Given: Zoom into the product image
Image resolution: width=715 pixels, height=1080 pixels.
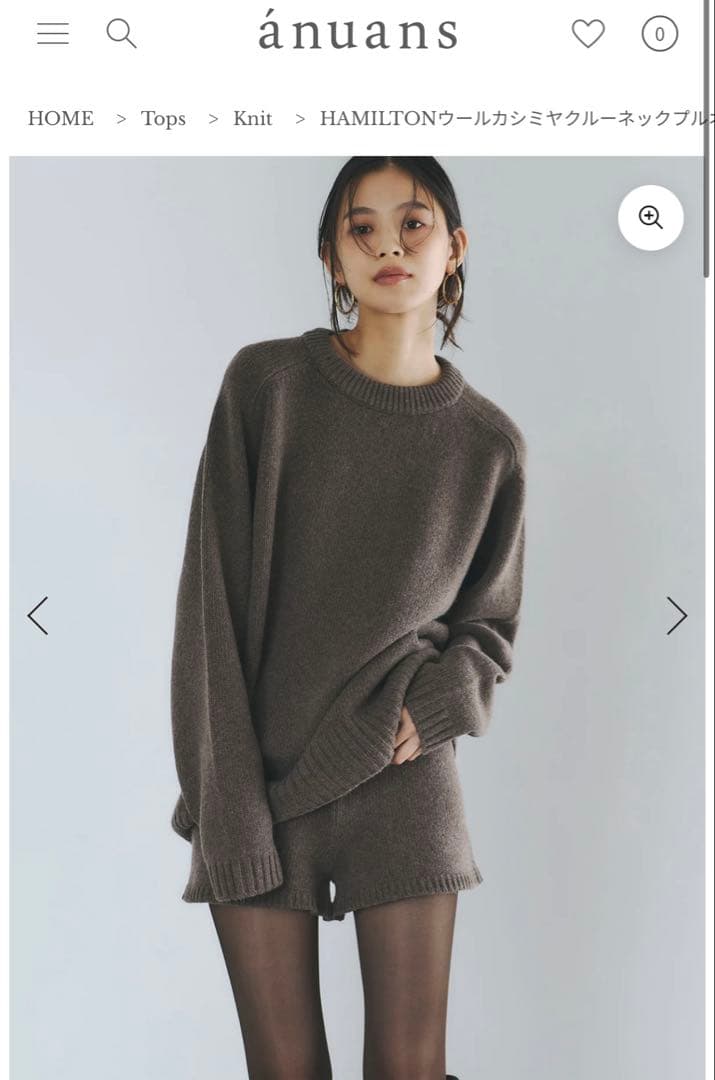Looking at the screenshot, I should click(x=650, y=217).
